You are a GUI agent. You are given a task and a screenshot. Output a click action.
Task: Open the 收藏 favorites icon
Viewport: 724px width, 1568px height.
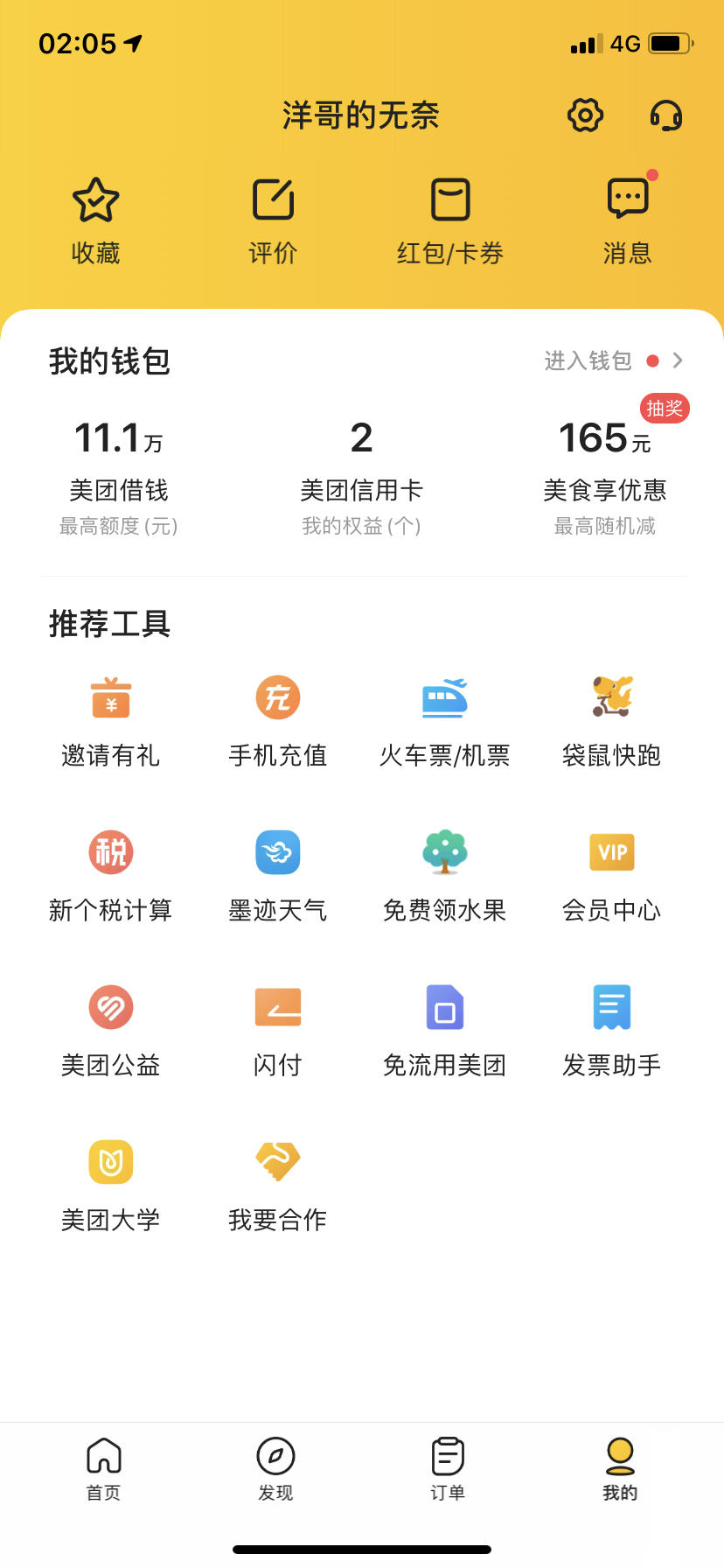tap(94, 217)
